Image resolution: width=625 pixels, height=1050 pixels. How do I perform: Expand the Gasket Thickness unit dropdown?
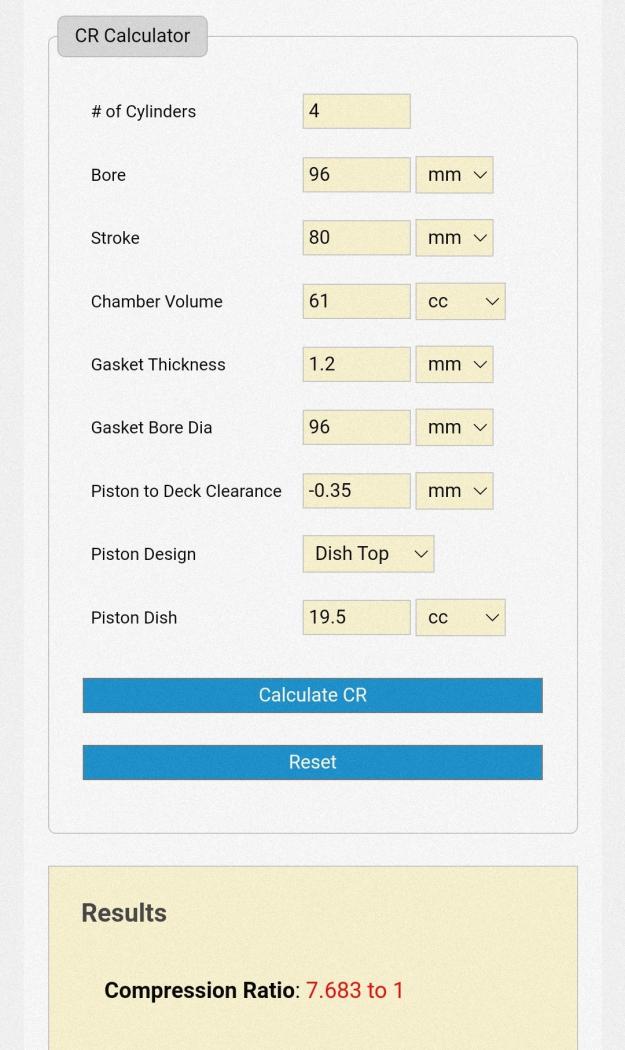pyautogui.click(x=454, y=364)
